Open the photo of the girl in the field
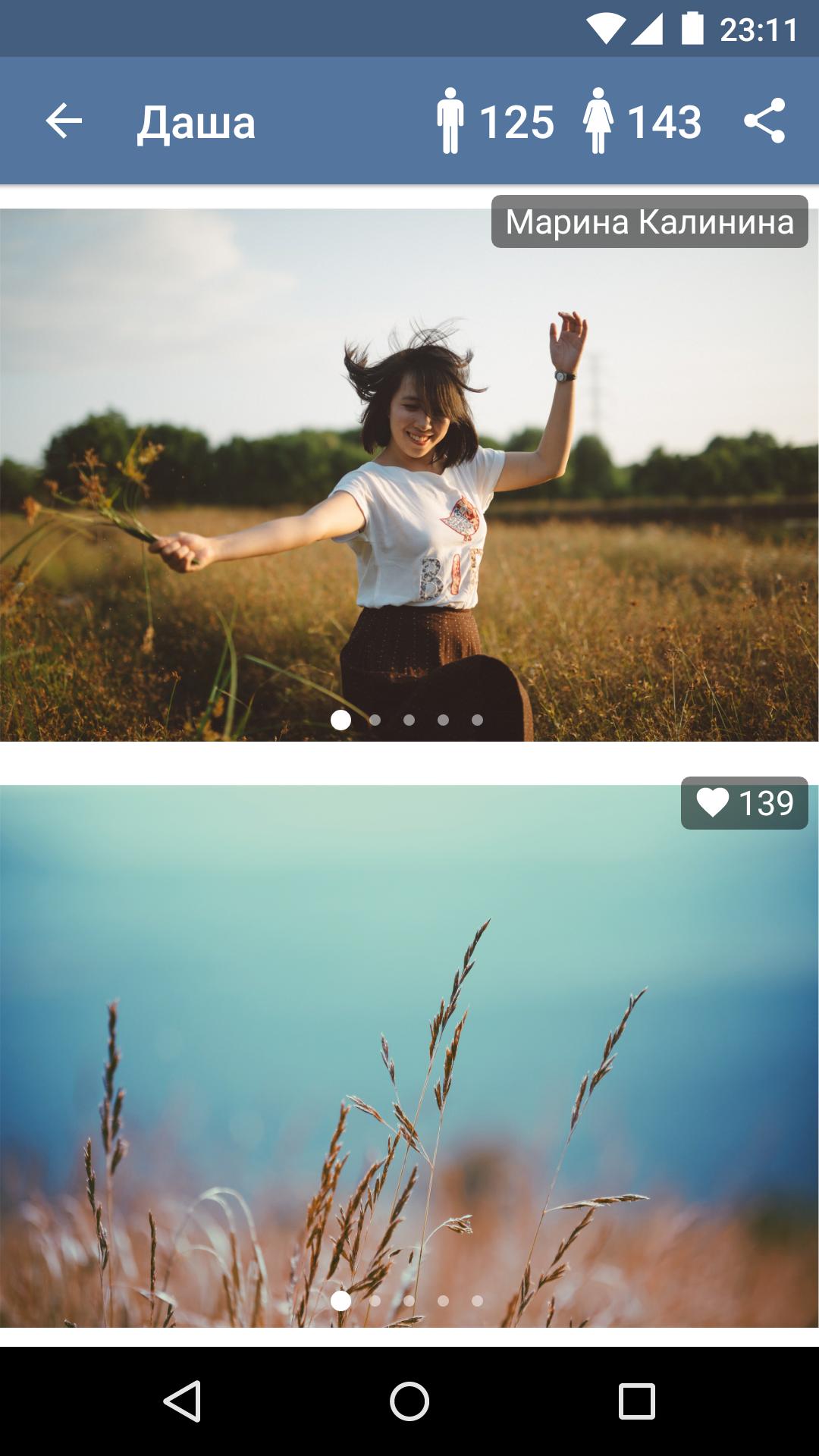The image size is (819, 1456). [409, 485]
